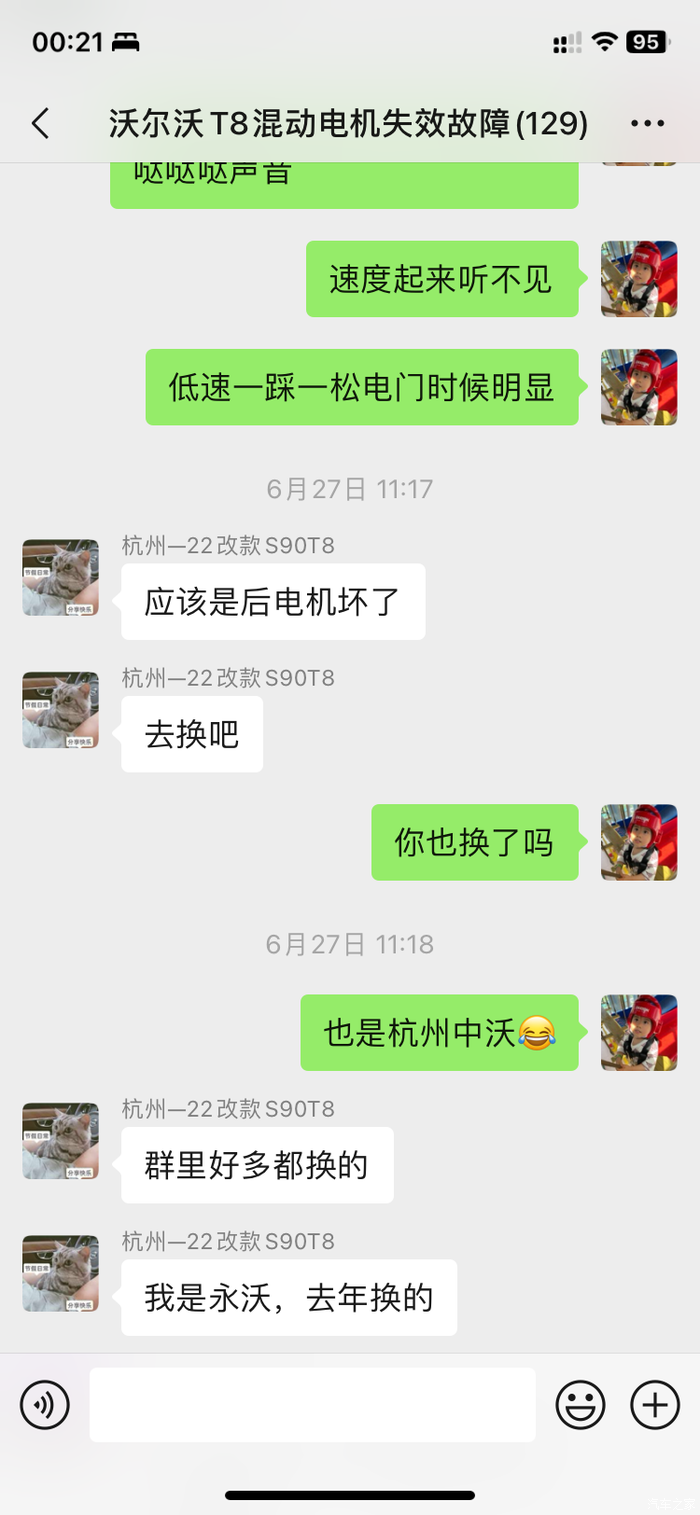Switch to voice message input
700x1515 pixels.
tap(45, 1404)
